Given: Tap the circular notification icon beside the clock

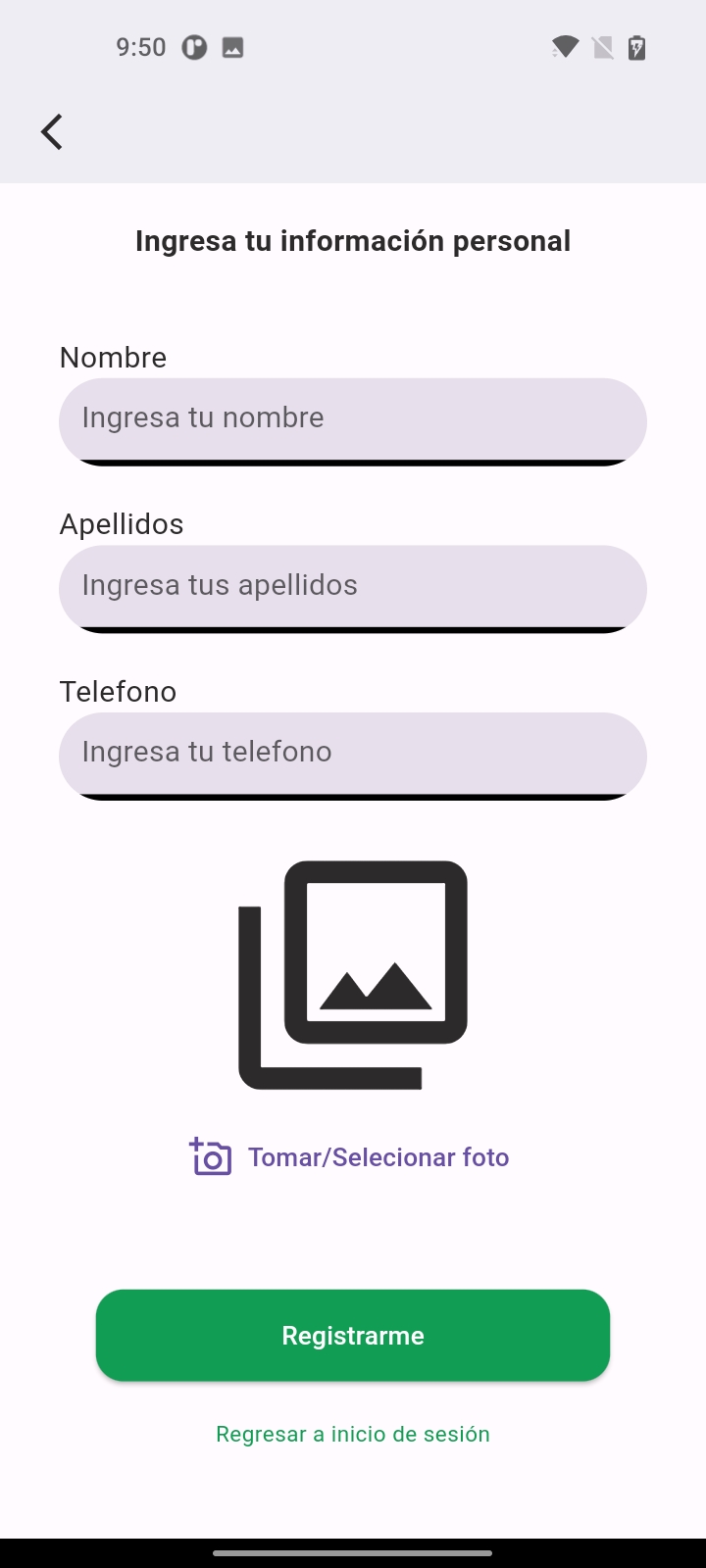Looking at the screenshot, I should [193, 45].
